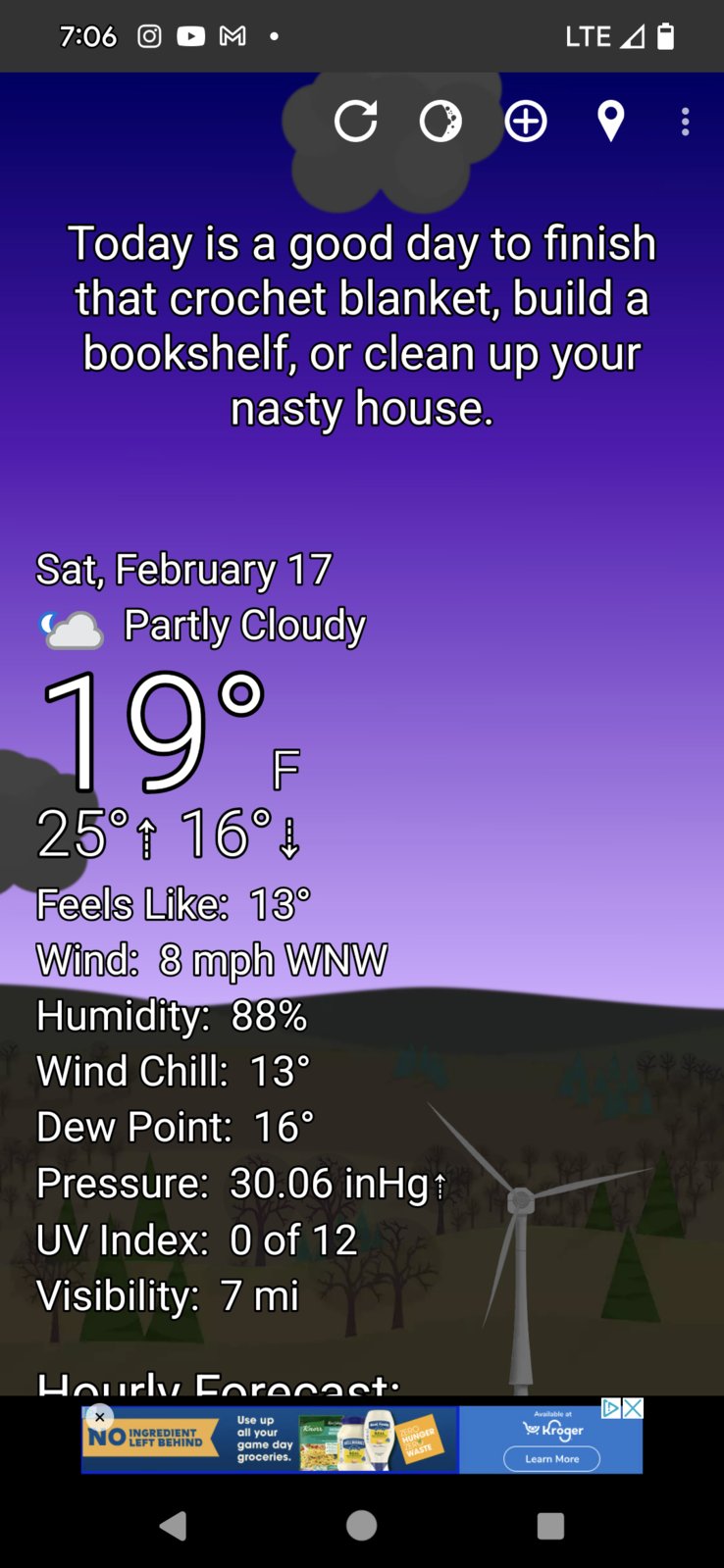Tap Learn More on Kroger ad
The image size is (724, 1568).
551,1459
